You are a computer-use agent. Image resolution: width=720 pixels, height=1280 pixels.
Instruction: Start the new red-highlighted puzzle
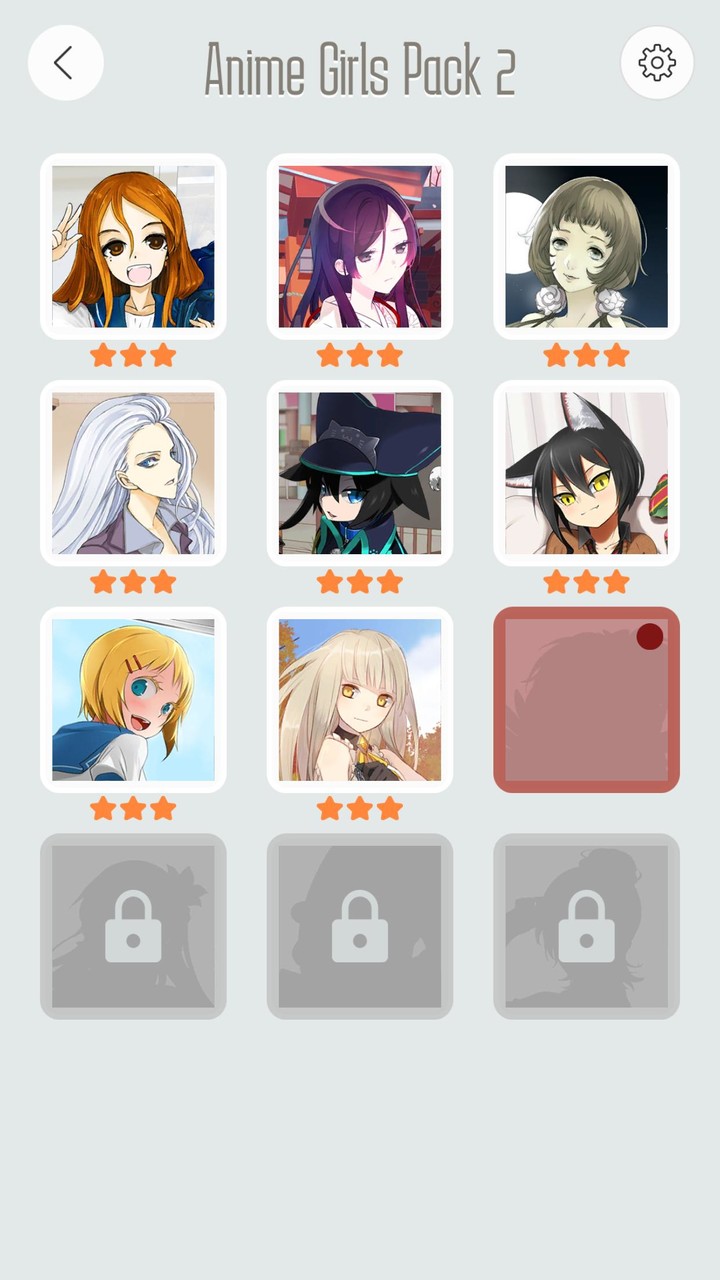click(586, 700)
